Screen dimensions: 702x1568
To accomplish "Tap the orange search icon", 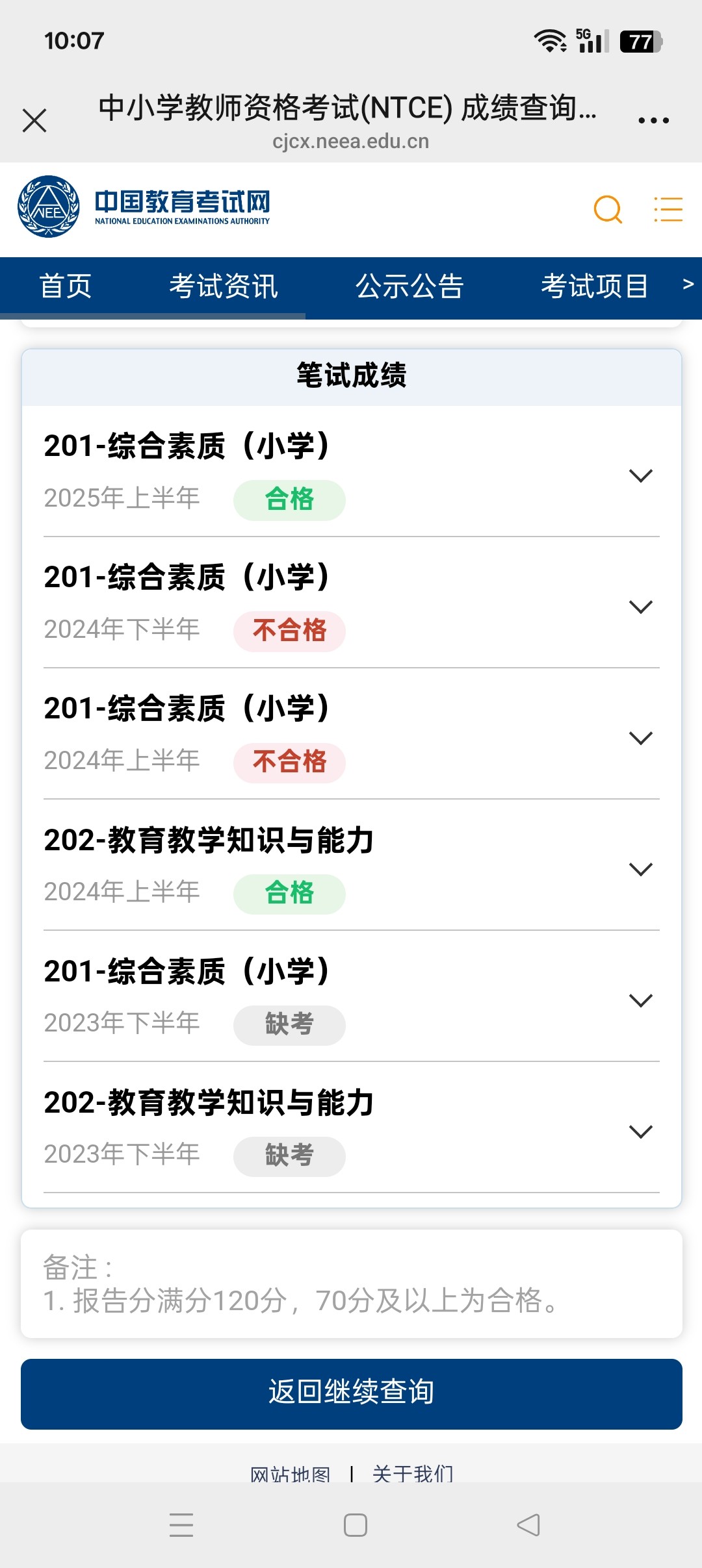I will click(608, 209).
